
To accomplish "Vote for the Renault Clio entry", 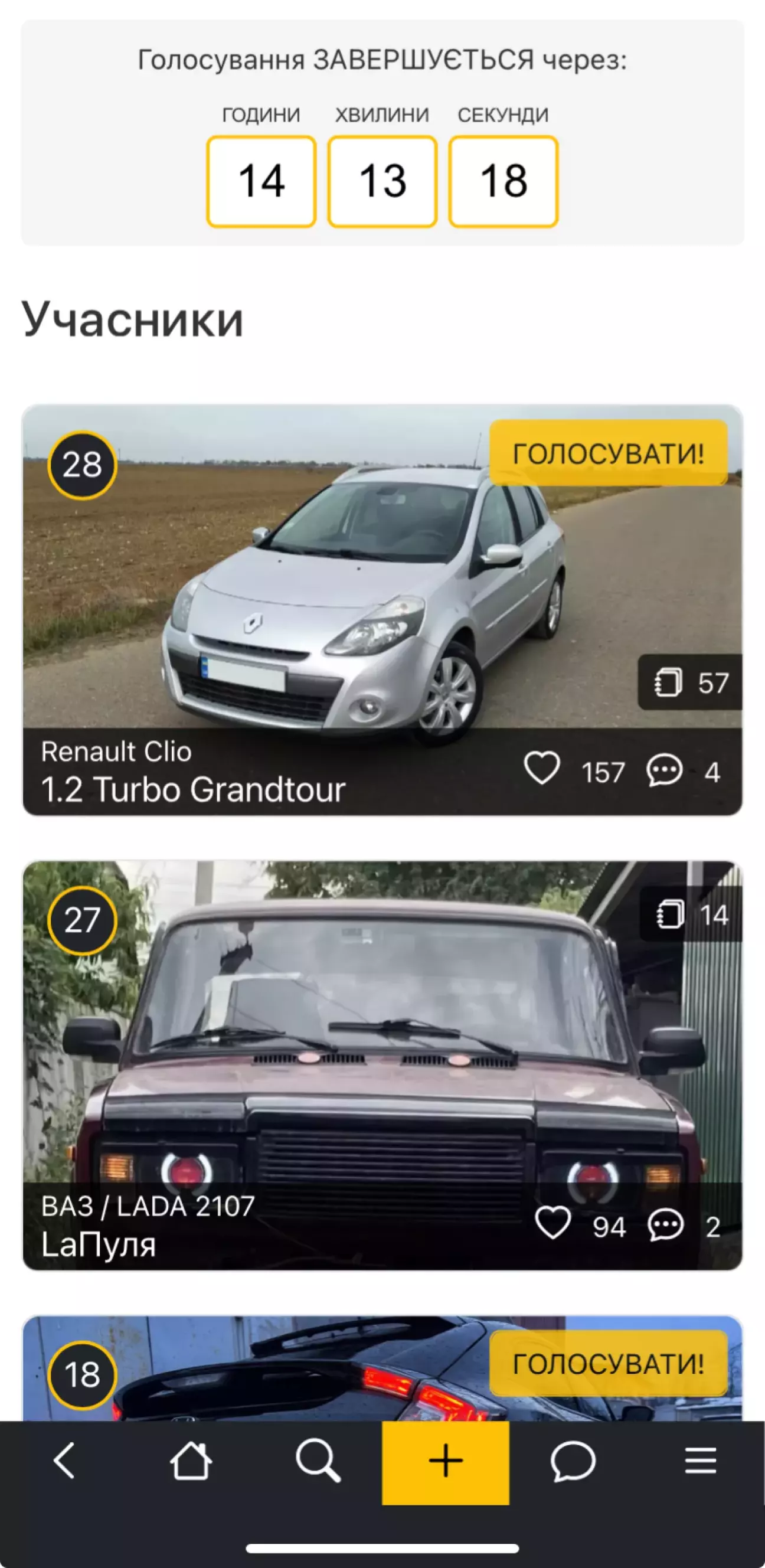I will pos(608,453).
